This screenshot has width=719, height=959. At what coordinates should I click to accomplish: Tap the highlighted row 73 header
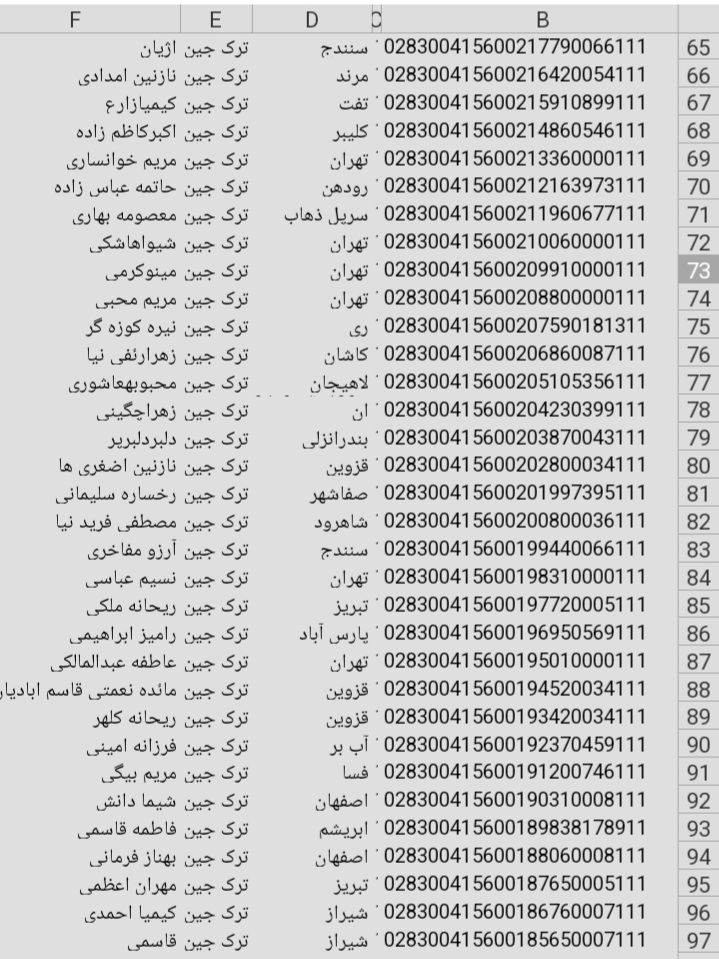(x=698, y=270)
